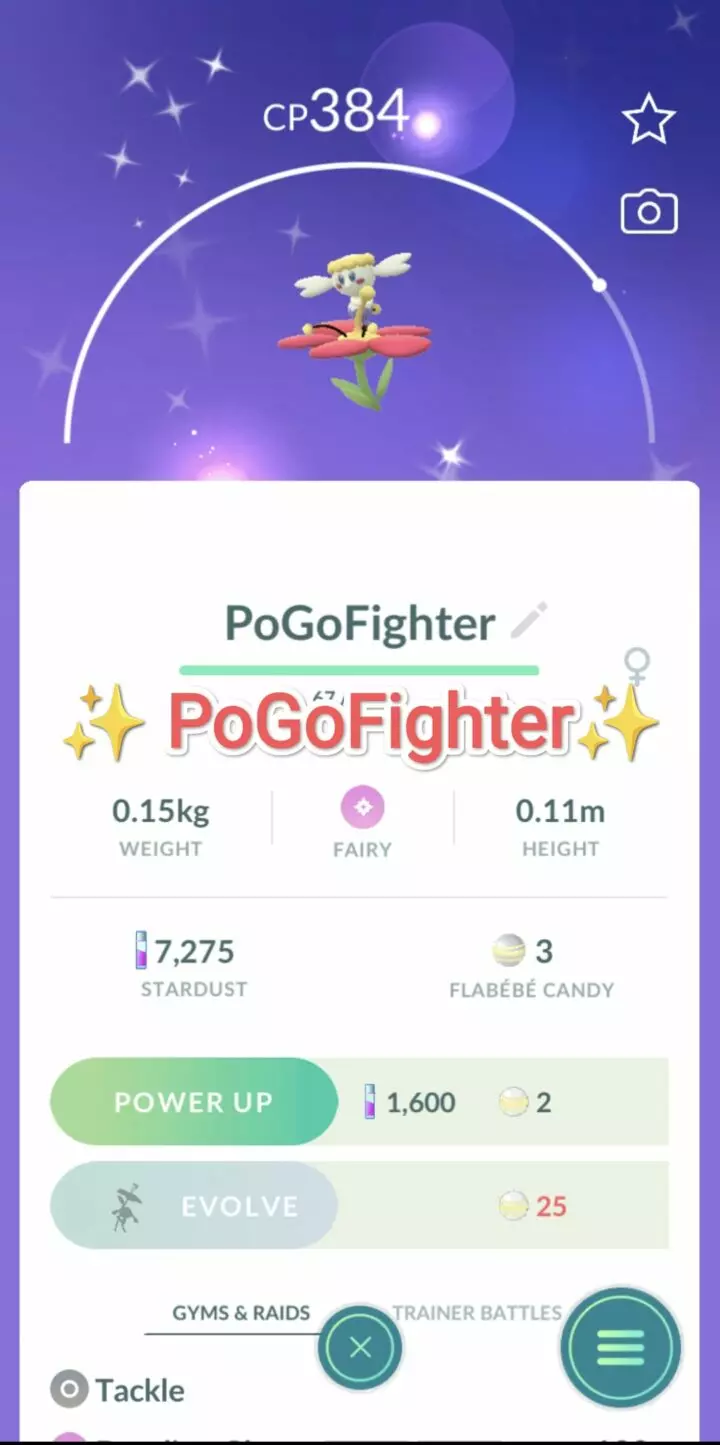Tap the Evolve button
Screen dimensions: 720x1445
[x=194, y=1206]
